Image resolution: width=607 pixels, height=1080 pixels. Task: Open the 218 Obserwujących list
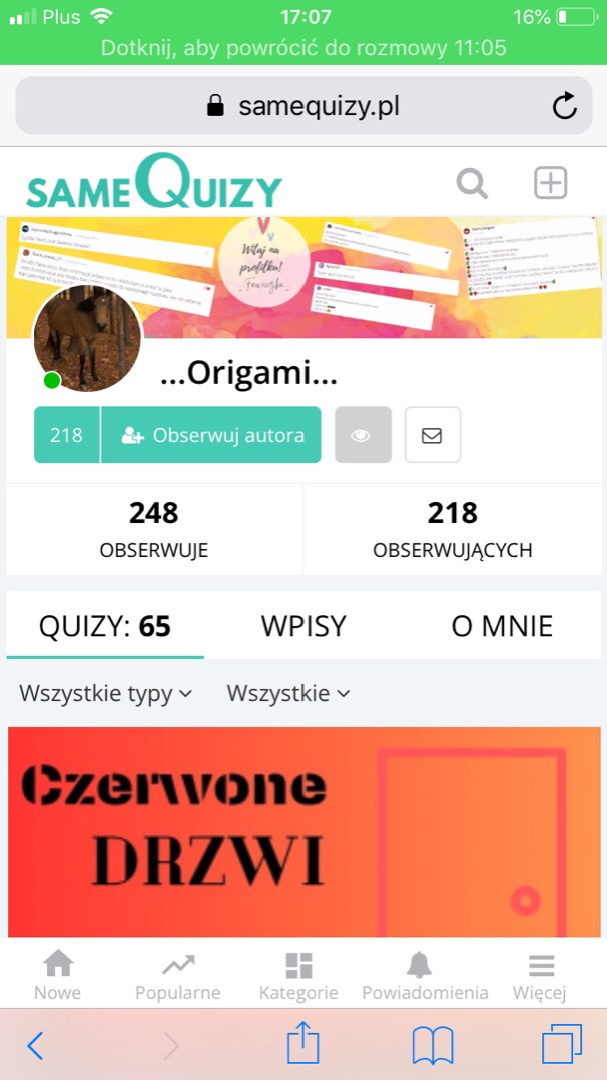point(452,529)
